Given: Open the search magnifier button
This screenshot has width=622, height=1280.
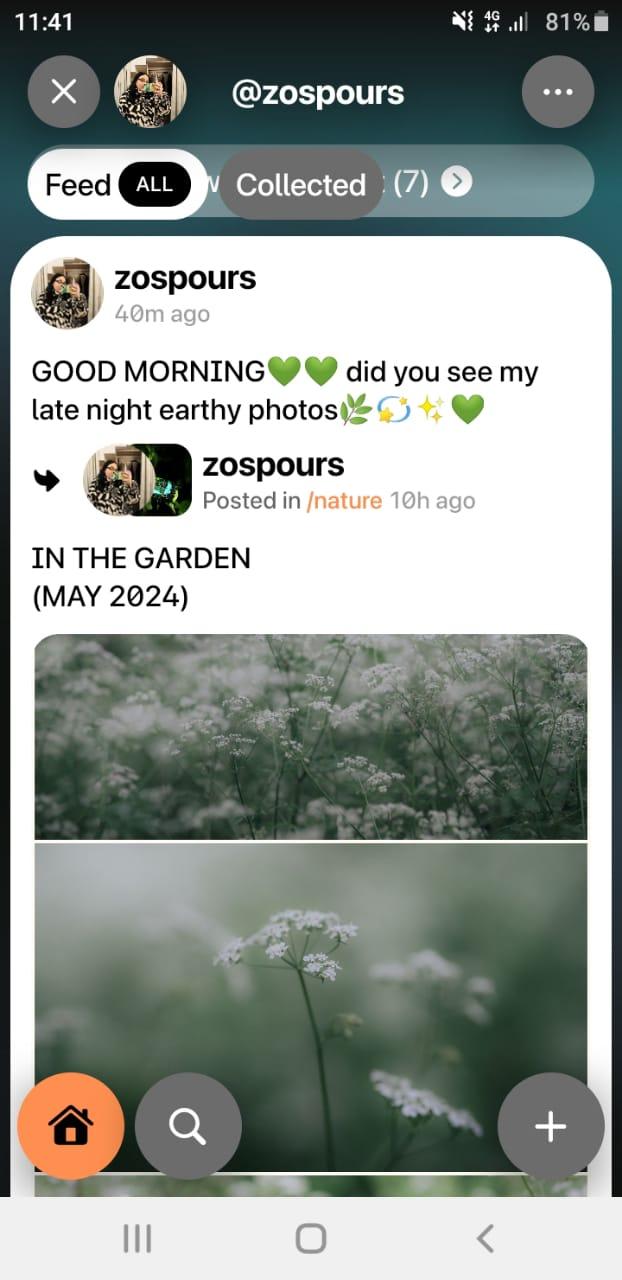Looking at the screenshot, I should coord(188,1126).
